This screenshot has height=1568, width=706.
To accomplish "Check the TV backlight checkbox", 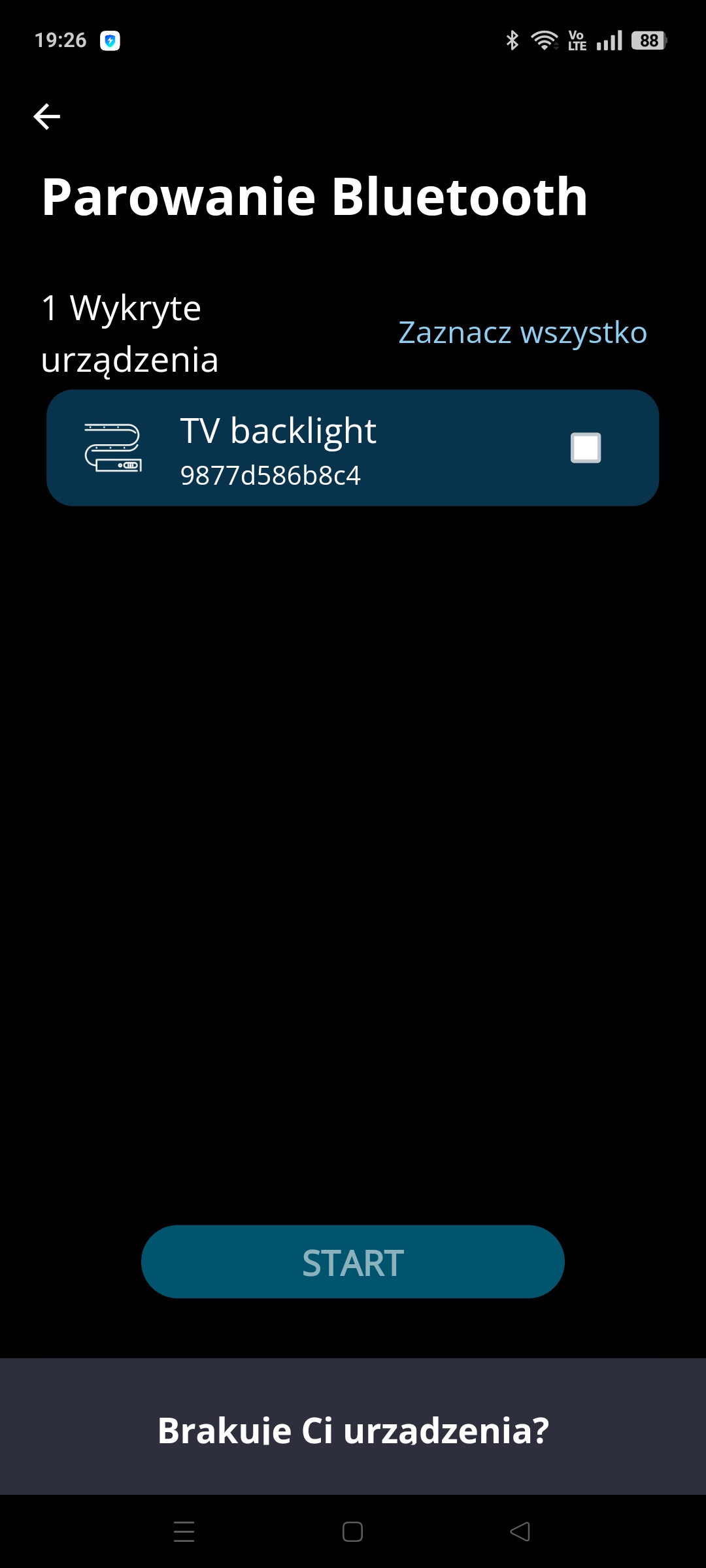I will pos(585,448).
